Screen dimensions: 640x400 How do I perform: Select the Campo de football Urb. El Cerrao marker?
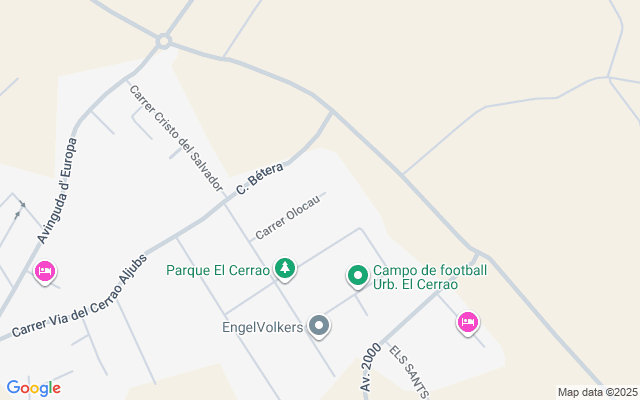point(358,275)
